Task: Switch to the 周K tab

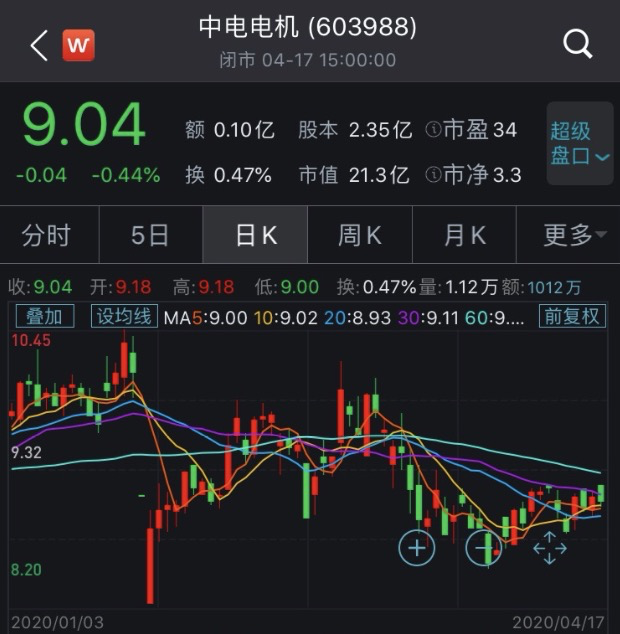Action: click(359, 235)
